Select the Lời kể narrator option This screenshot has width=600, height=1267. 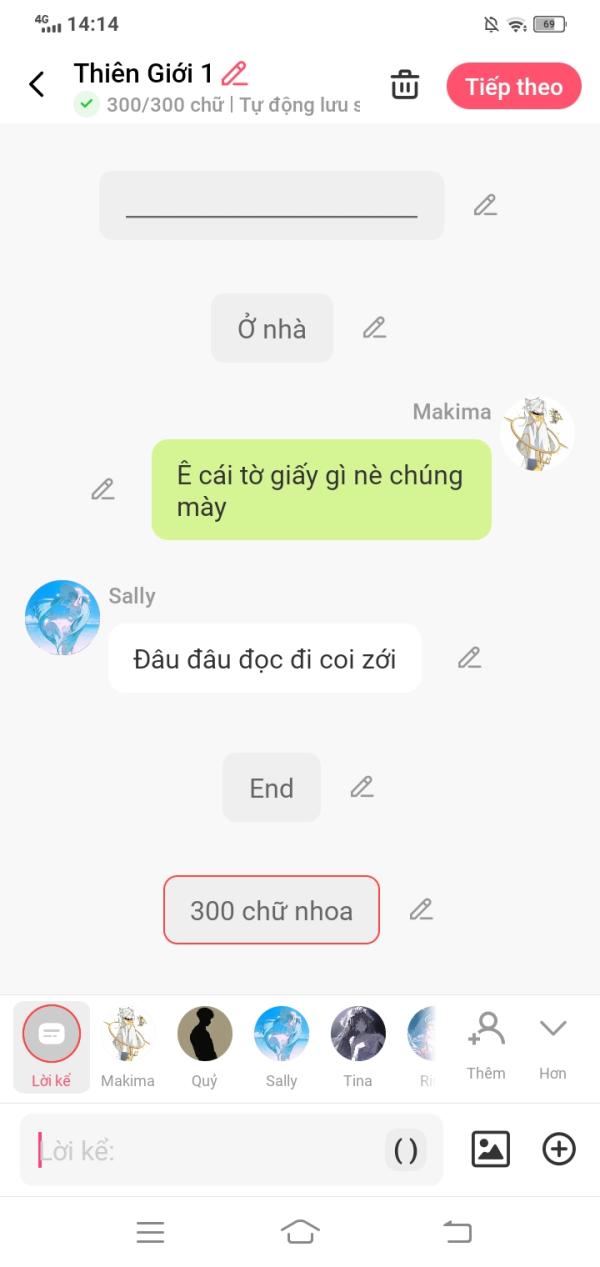[51, 1047]
